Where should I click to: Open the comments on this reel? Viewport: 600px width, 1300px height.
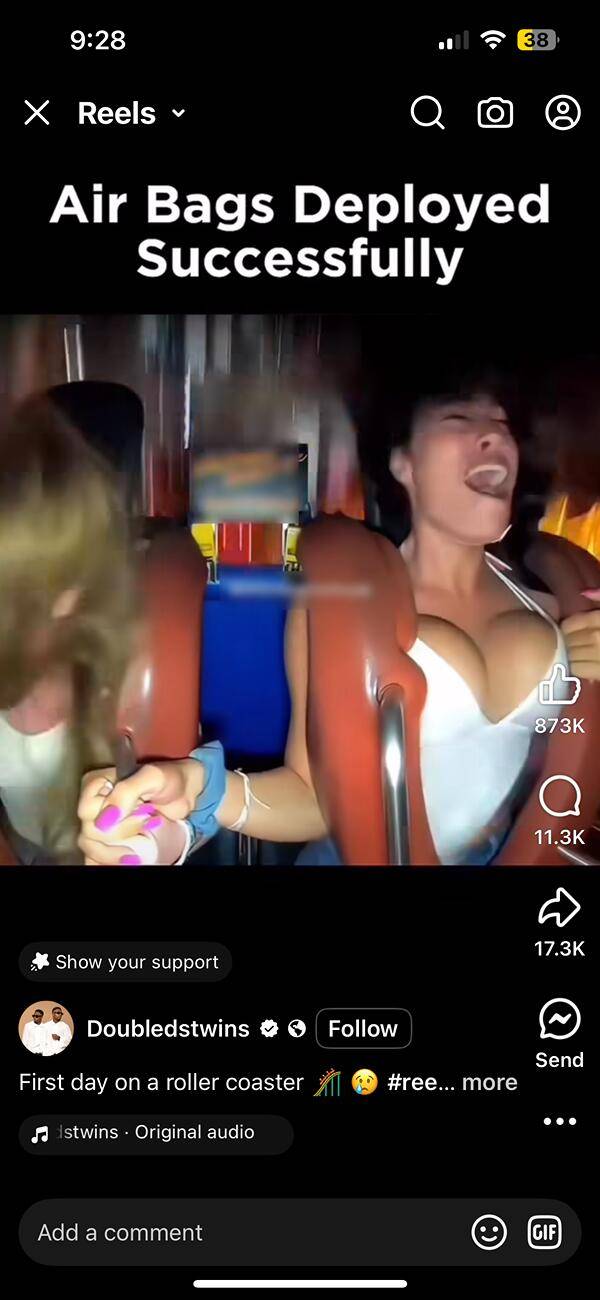[559, 798]
